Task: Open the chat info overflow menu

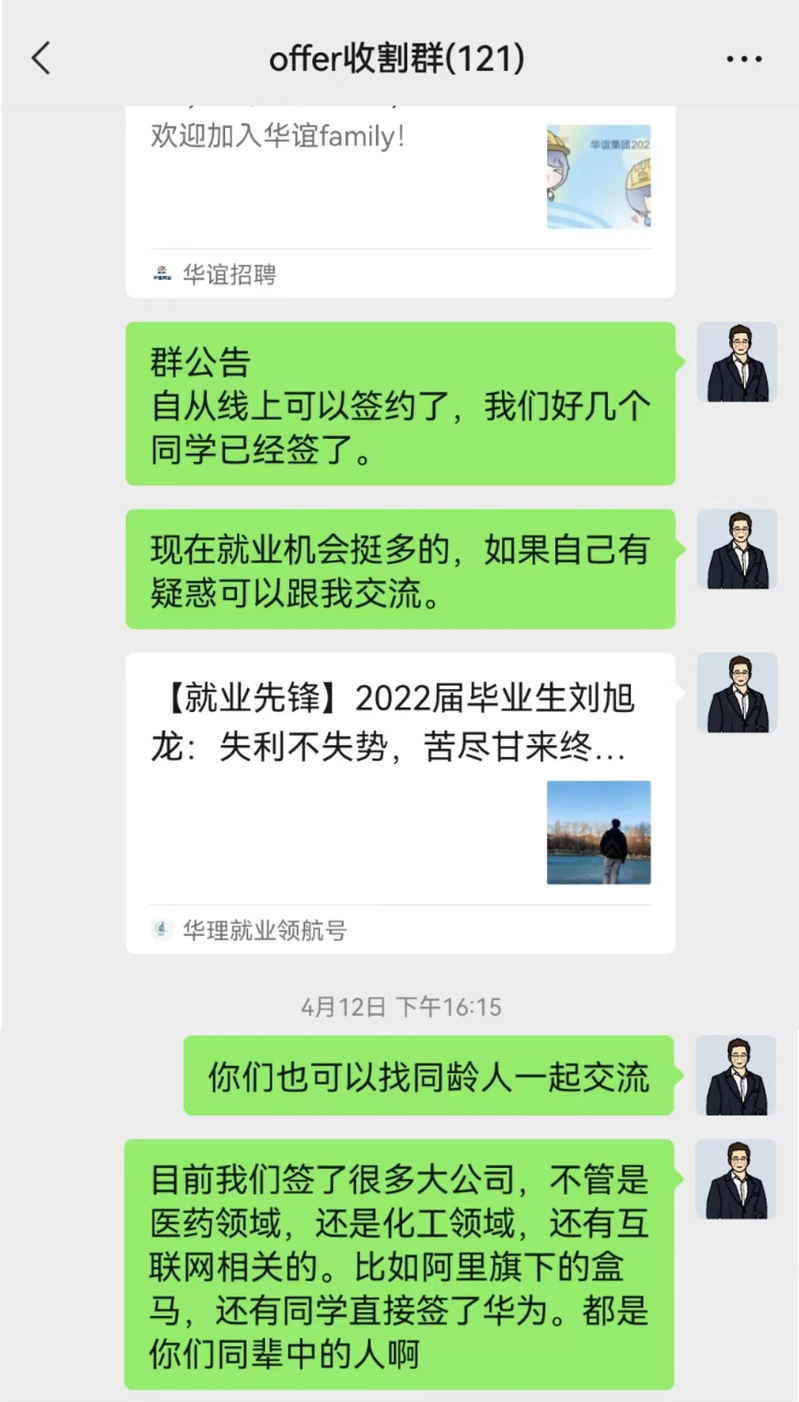Action: [744, 60]
